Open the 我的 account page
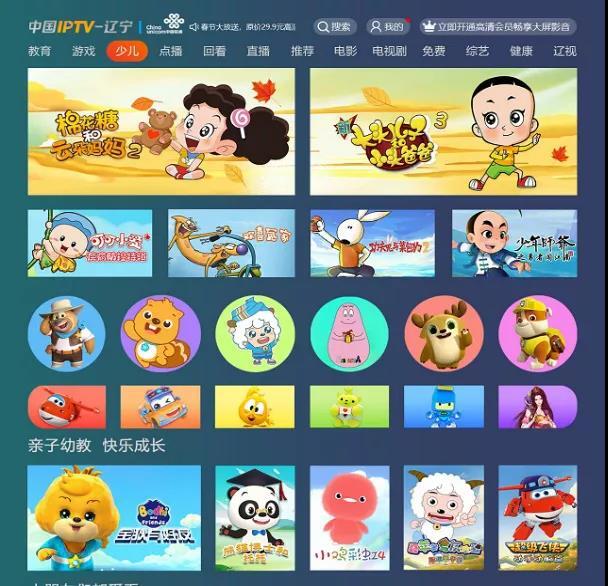Screen dimensions: 608x586 coord(387,27)
